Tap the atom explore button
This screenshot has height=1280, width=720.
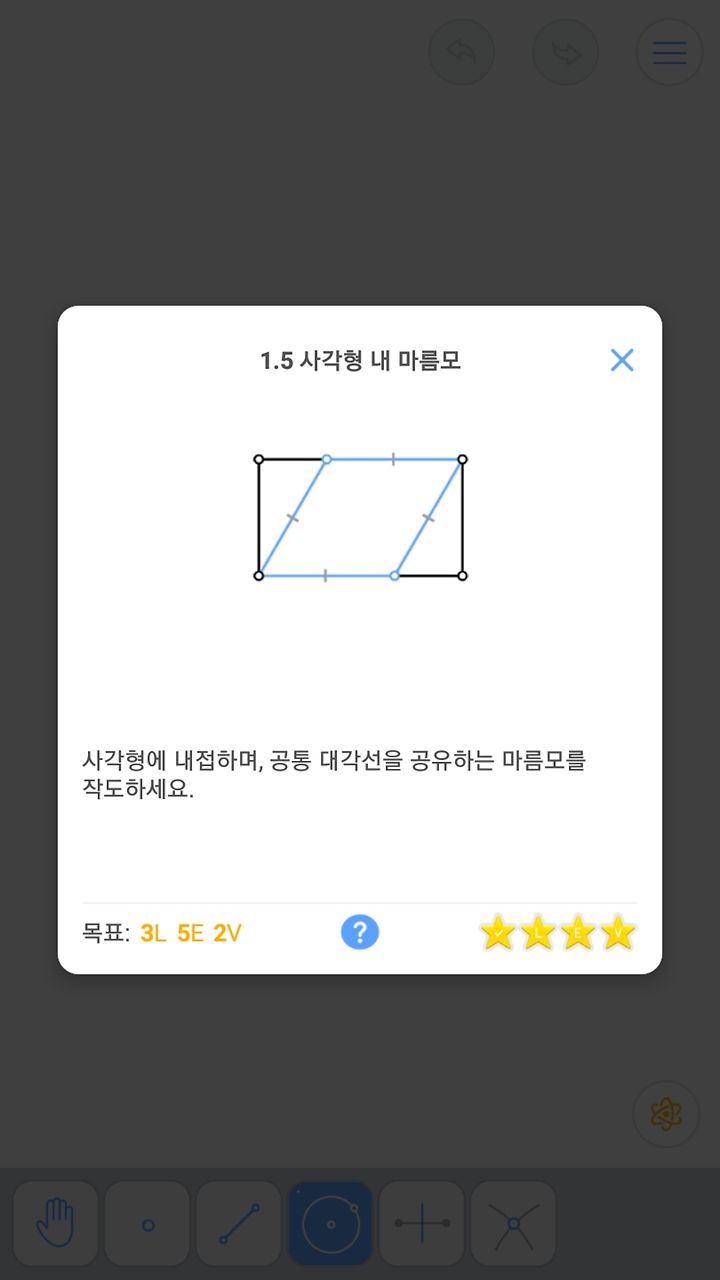(x=666, y=1114)
